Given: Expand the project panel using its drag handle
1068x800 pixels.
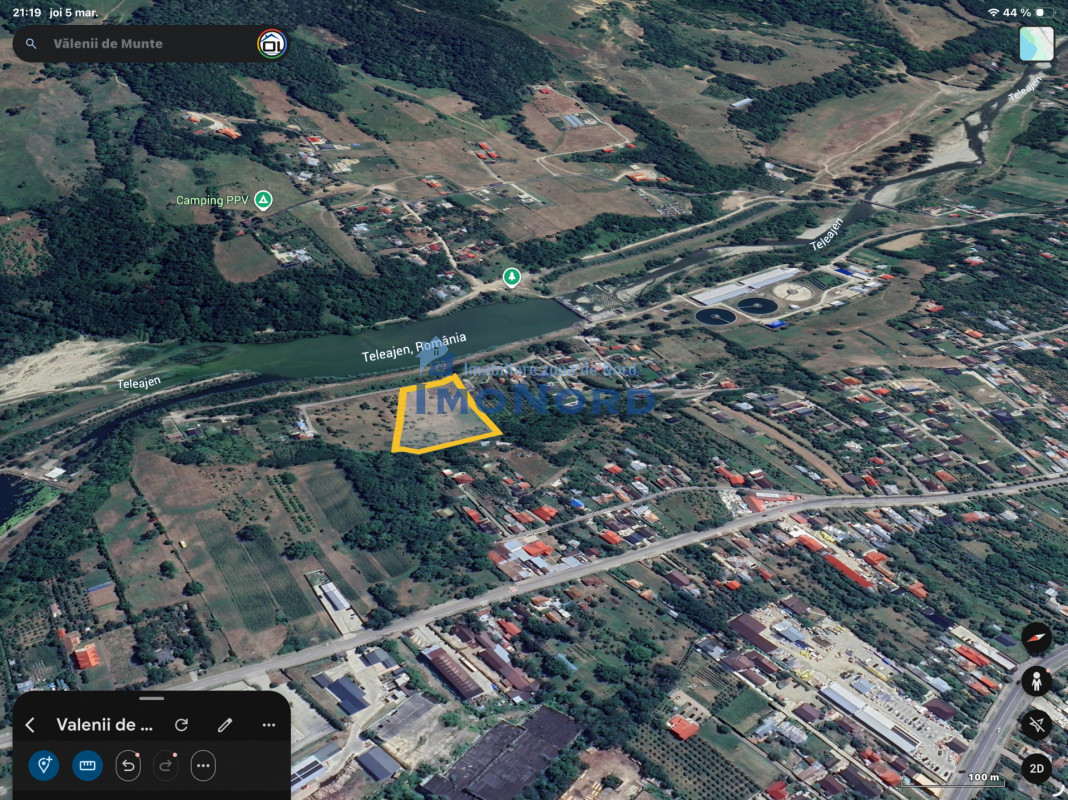Looking at the screenshot, I should [x=152, y=698].
